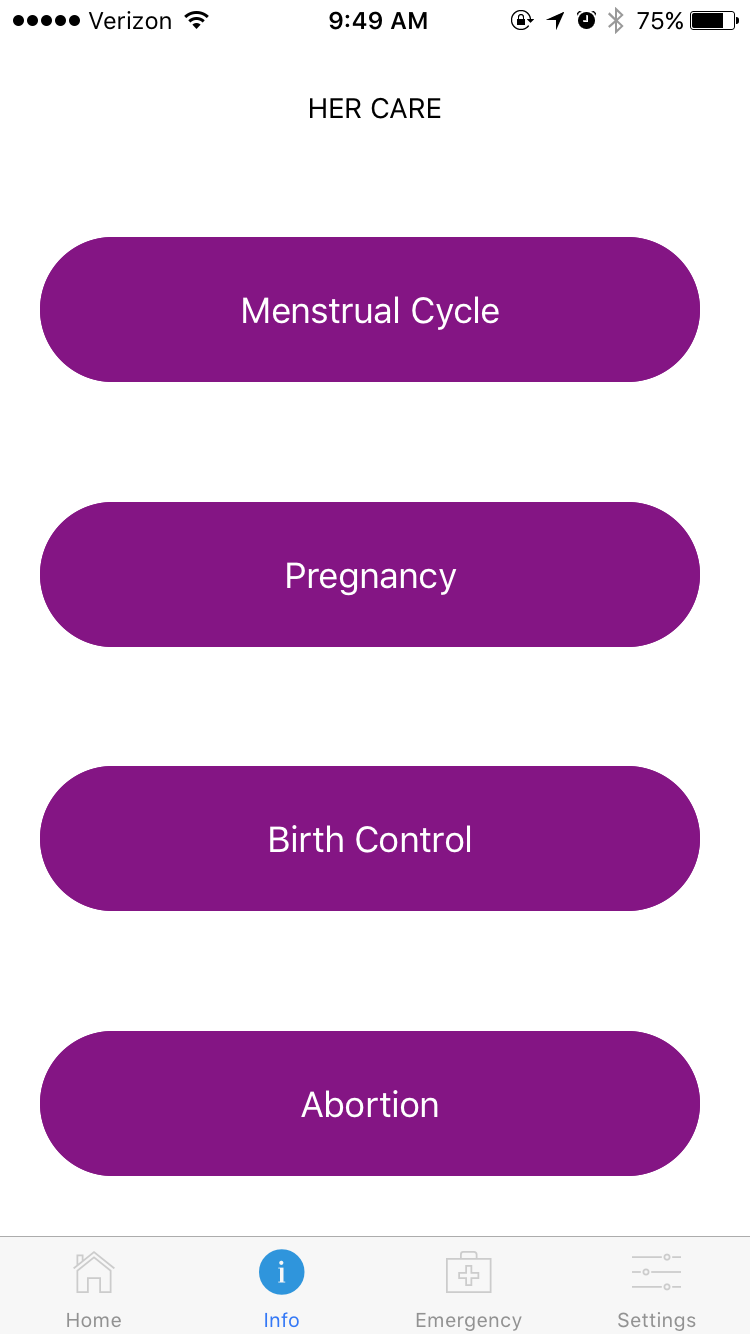Select the Pregnancy button
The image size is (750, 1334).
370,575
